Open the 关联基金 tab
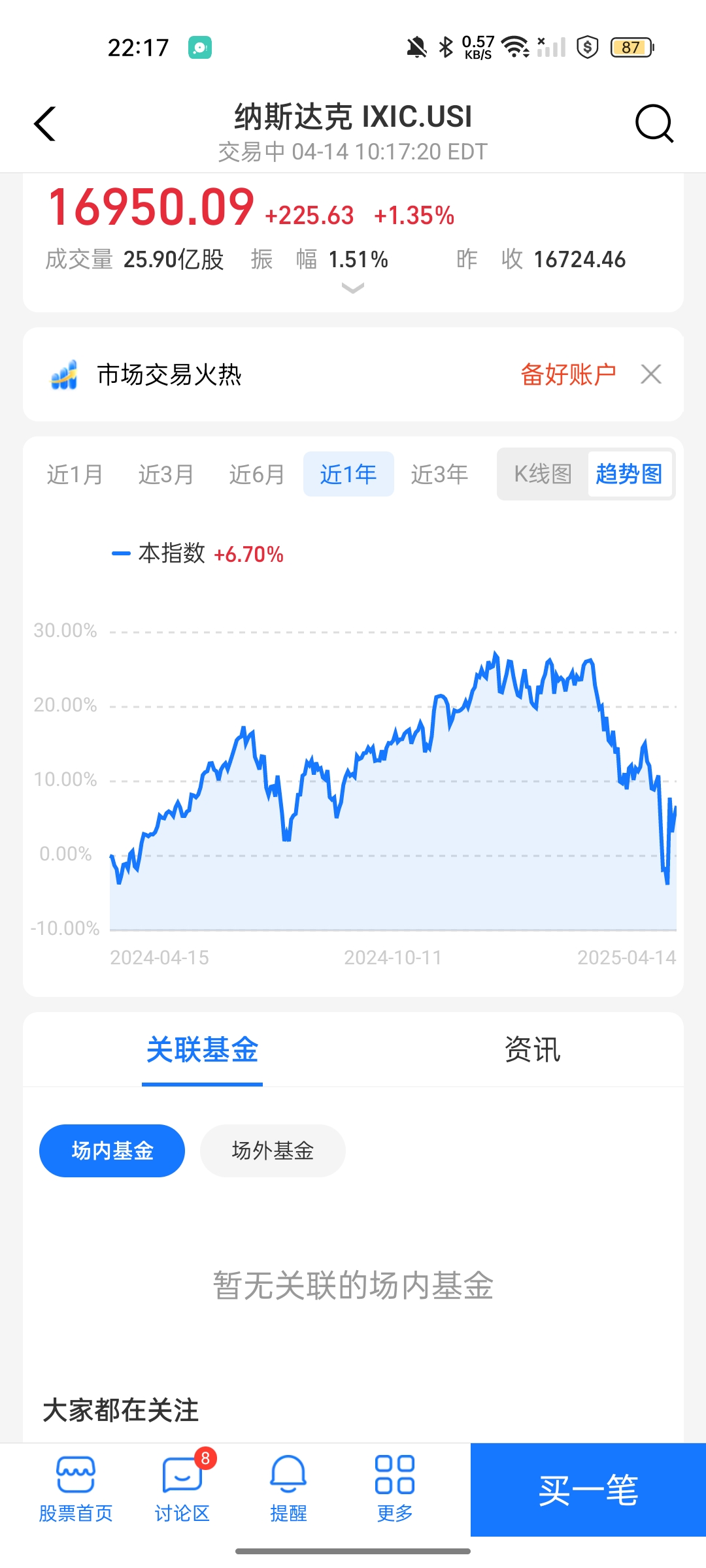This screenshot has width=706, height=1568. (203, 1051)
